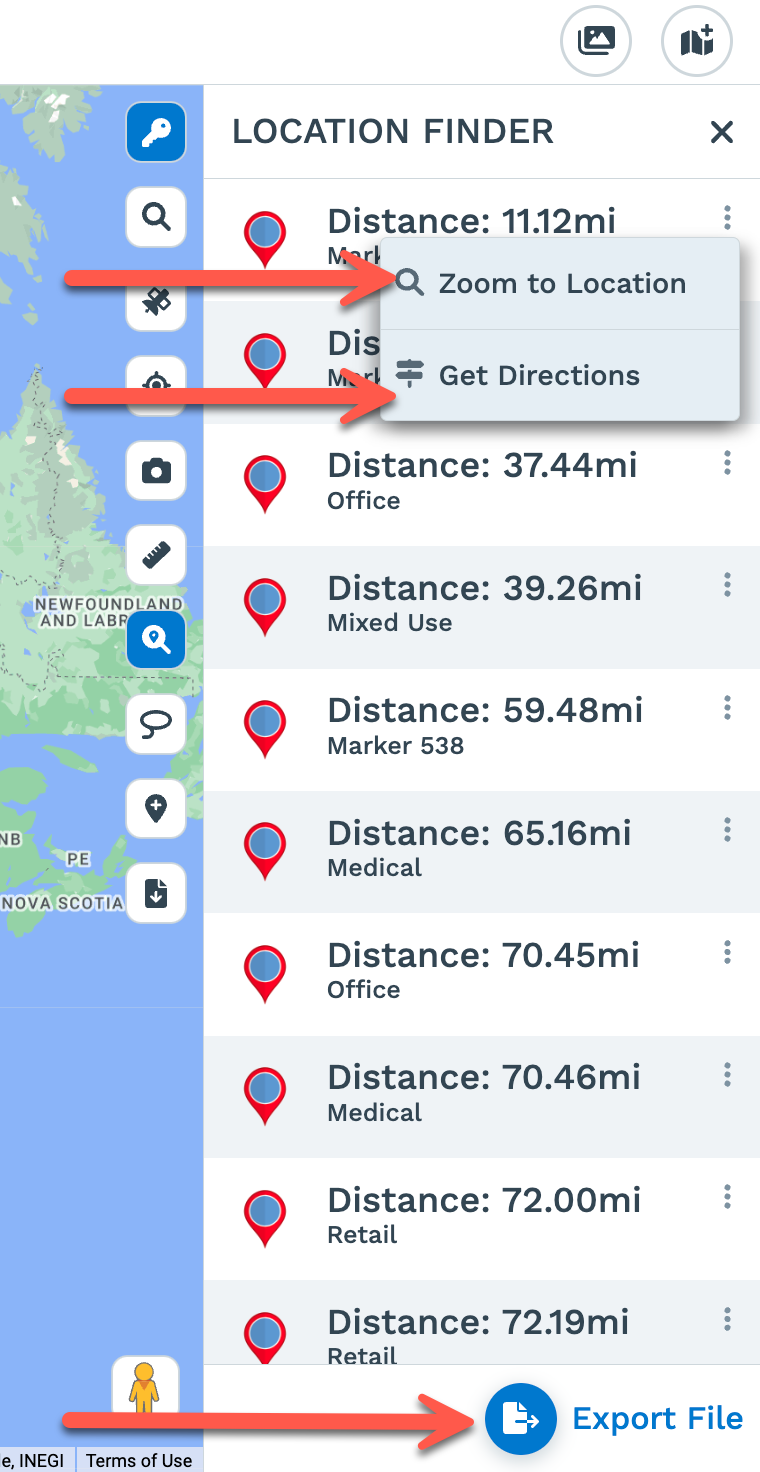
Task: Open the key tool in map toolbar
Action: (156, 132)
